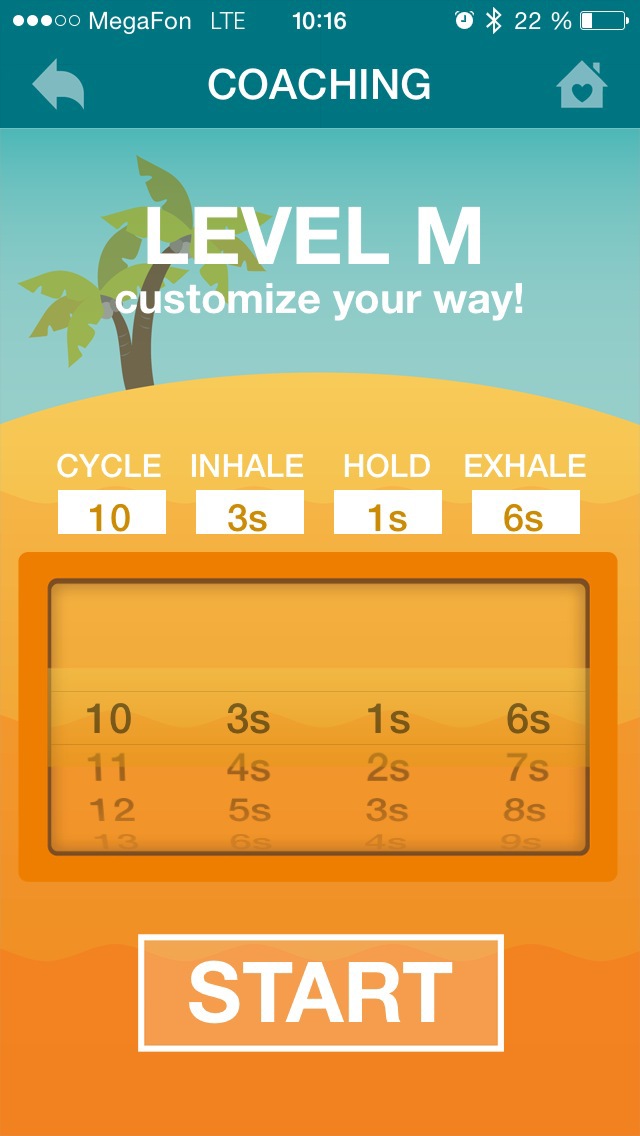
Task: Tap the EXHALE value field showing 6s
Action: click(x=525, y=513)
